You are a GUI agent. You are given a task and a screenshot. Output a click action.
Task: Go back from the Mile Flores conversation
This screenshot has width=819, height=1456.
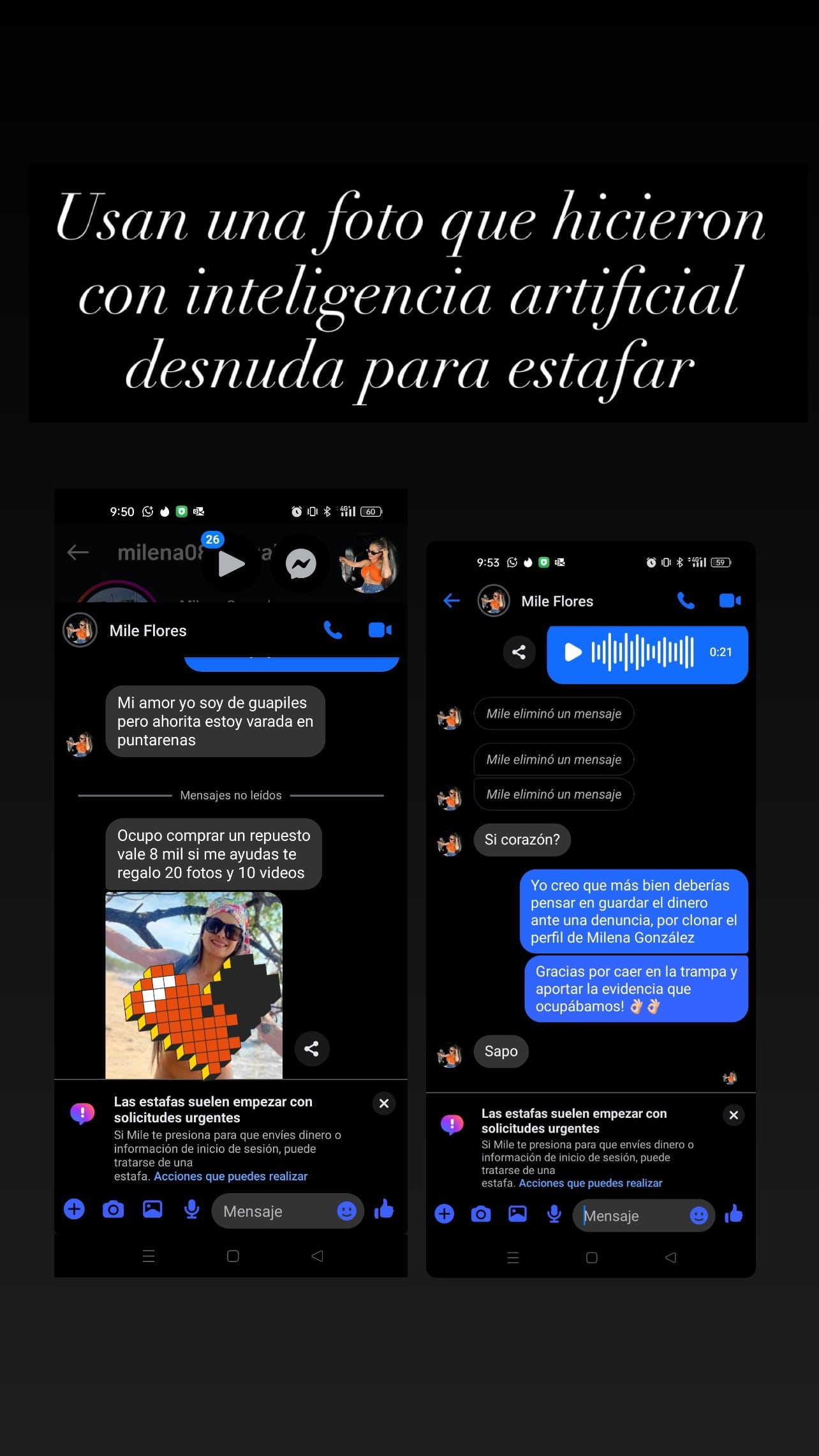tap(452, 600)
